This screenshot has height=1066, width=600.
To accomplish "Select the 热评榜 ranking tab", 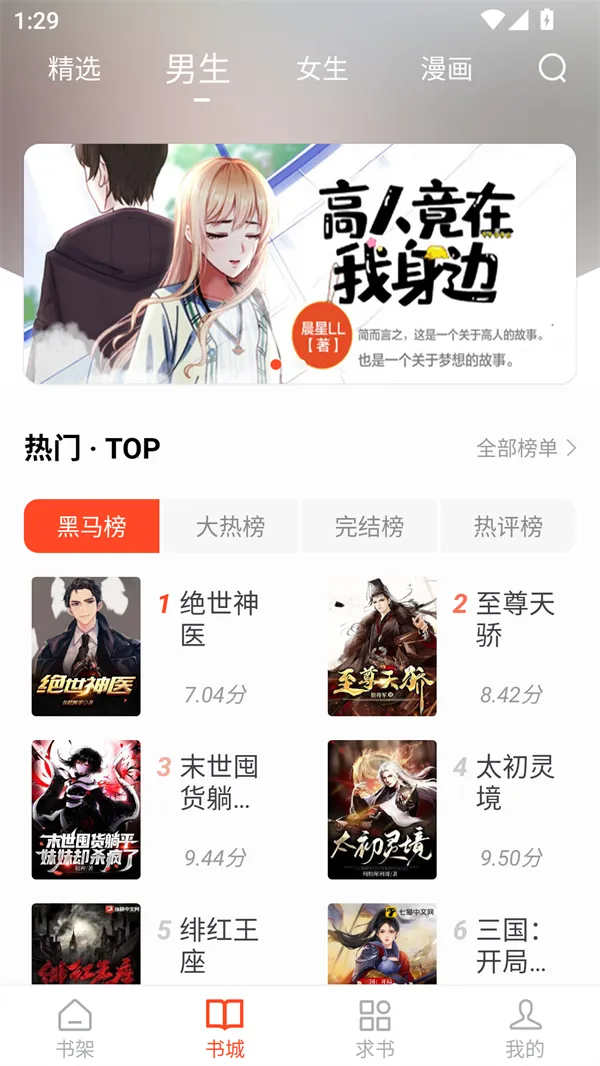I will pyautogui.click(x=508, y=526).
